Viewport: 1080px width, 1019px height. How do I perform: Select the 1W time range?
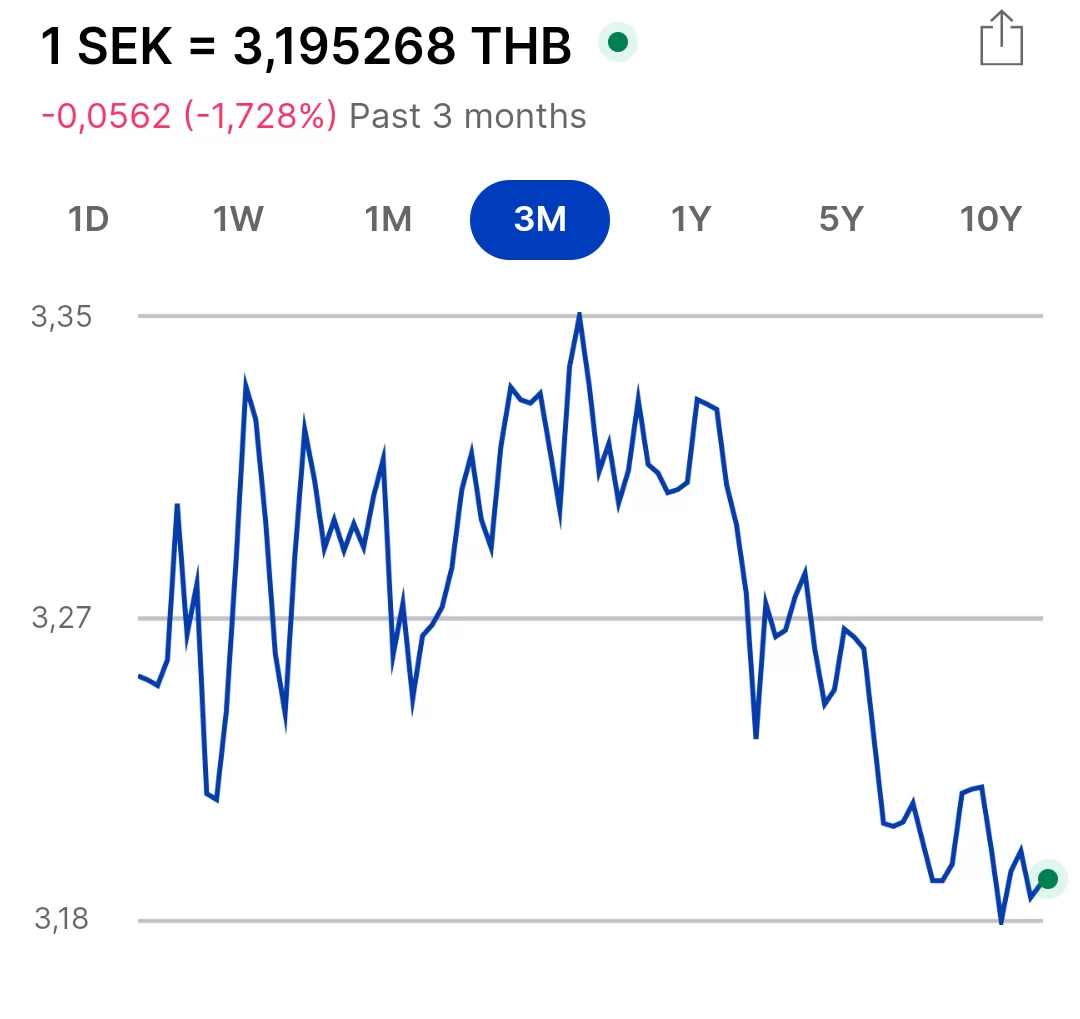point(238,219)
